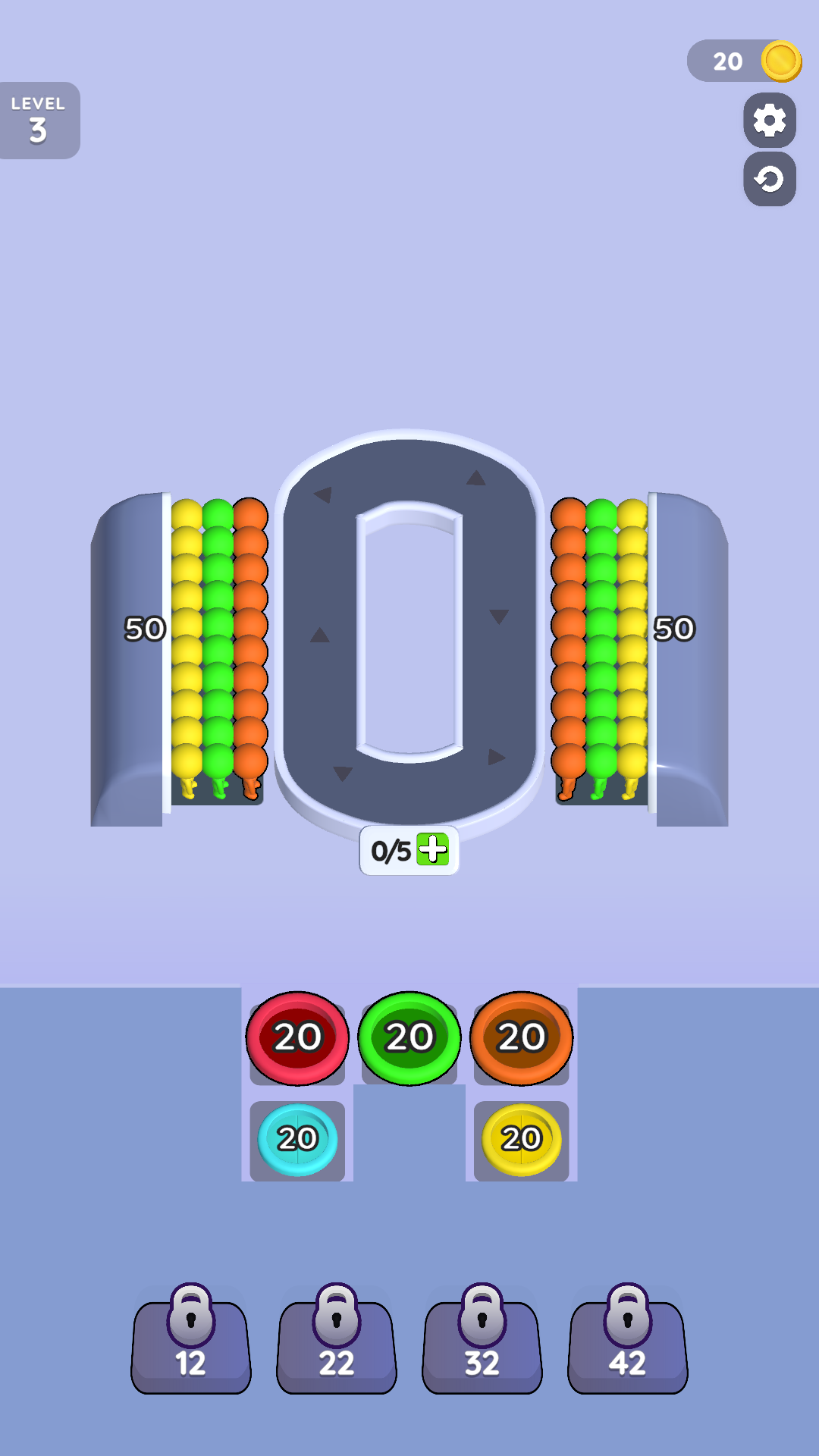Screen dimensions: 819x1456
Task: Open the settings gear
Action: pos(770,120)
